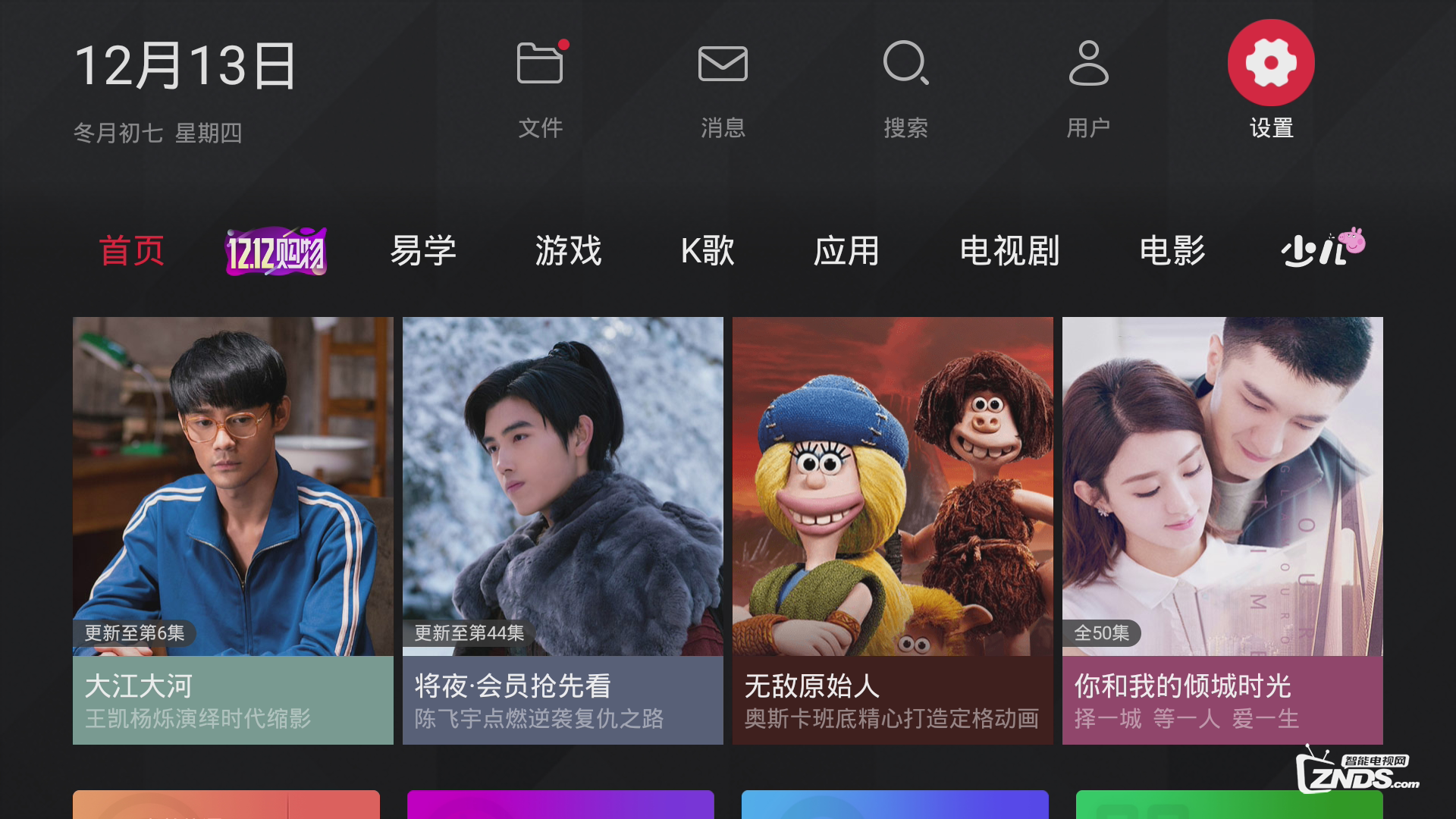1456x819 pixels.
Task: Open the 消息 messages icon
Action: [723, 64]
